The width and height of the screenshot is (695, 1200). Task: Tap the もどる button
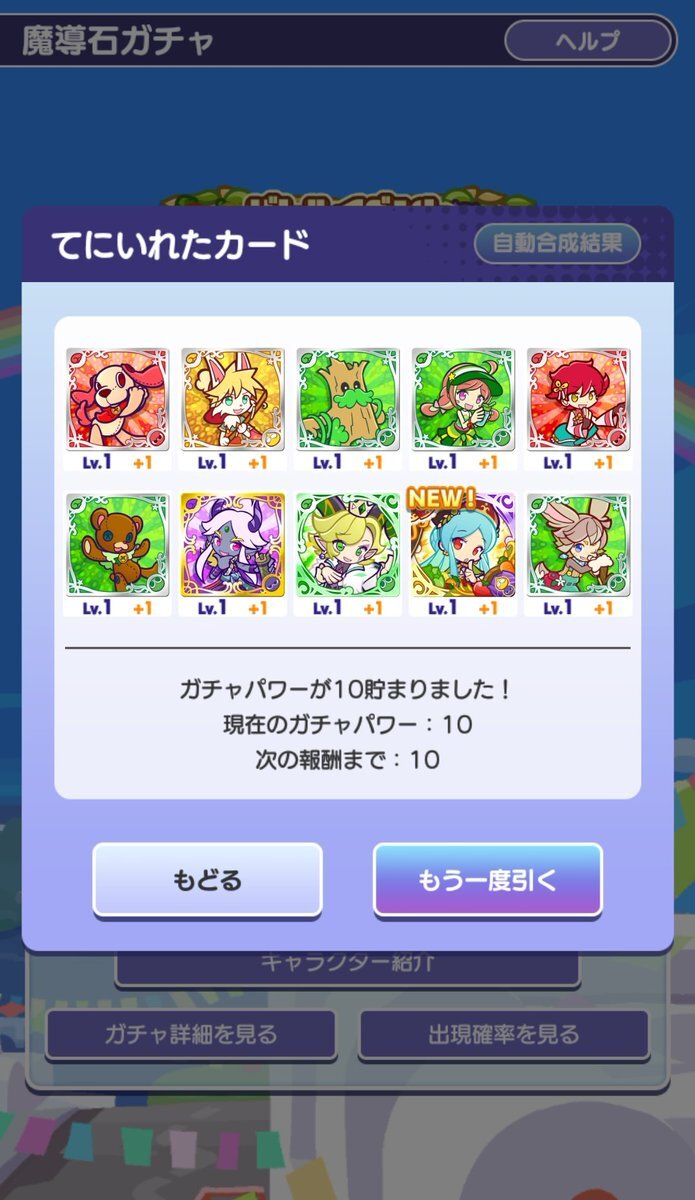(x=207, y=879)
